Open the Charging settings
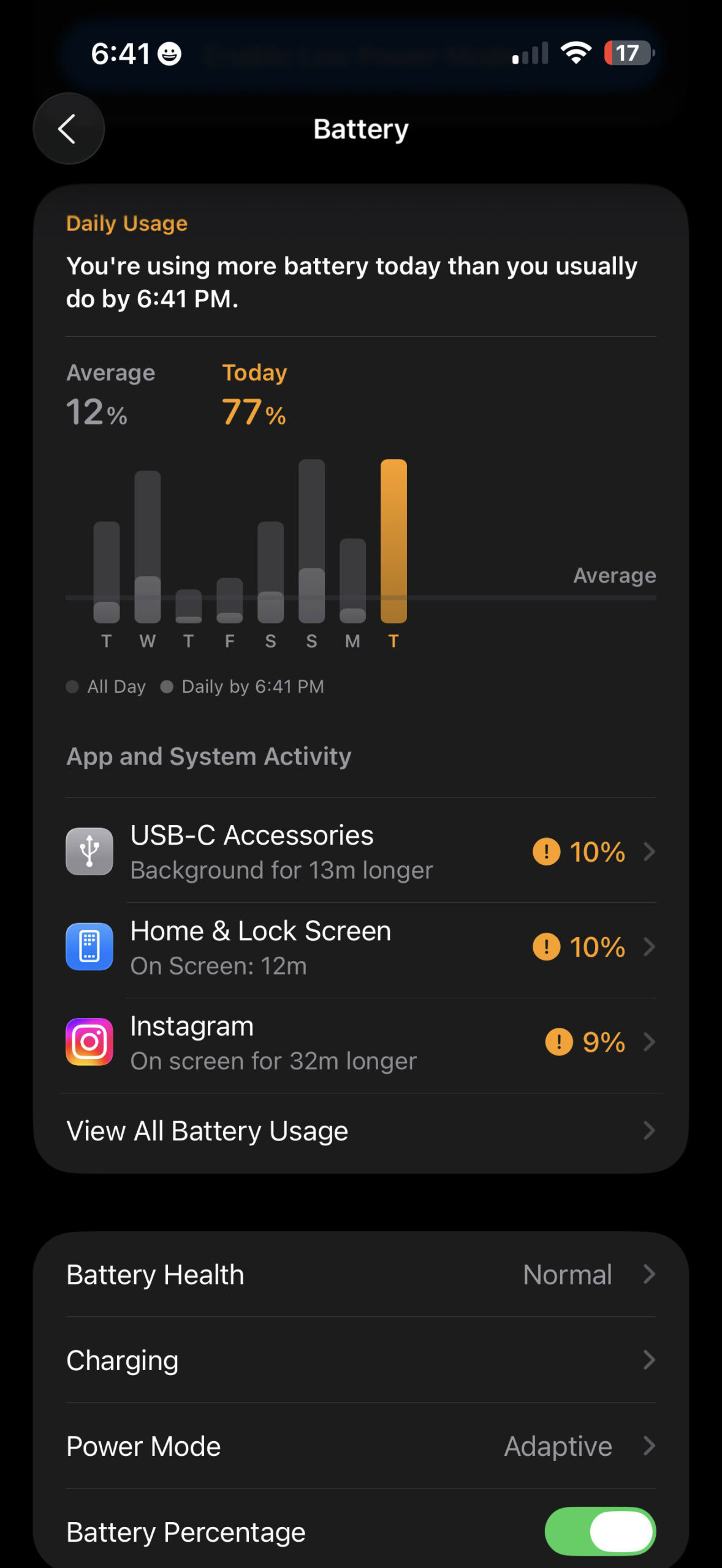The height and width of the screenshot is (1568, 722). [x=360, y=1360]
